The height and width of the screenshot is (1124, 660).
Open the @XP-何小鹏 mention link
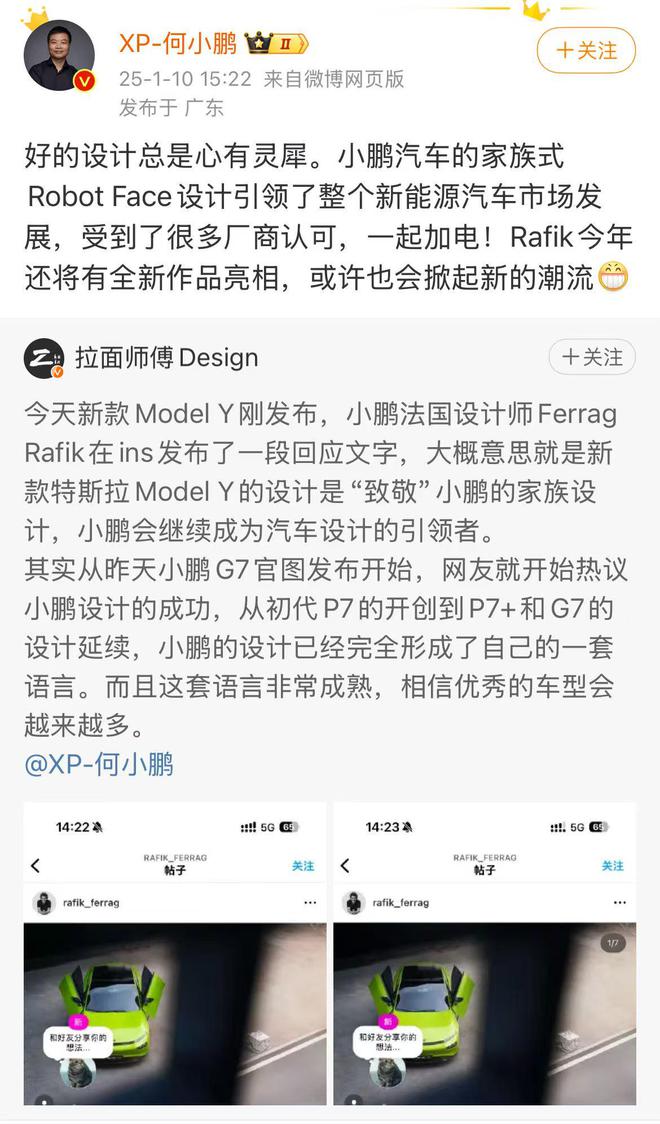pos(99,765)
